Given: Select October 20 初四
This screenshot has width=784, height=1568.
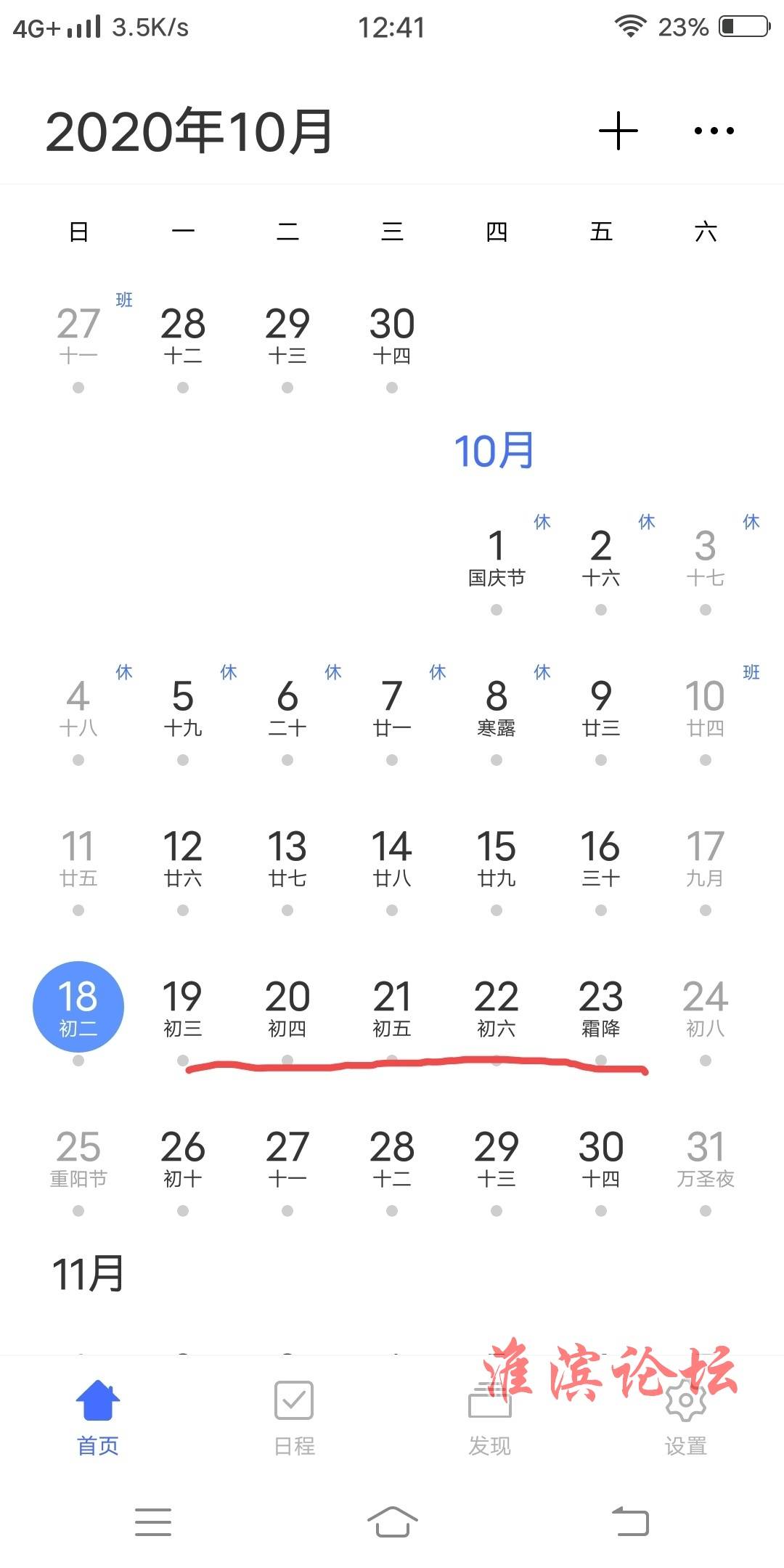Looking at the screenshot, I should click(287, 1009).
